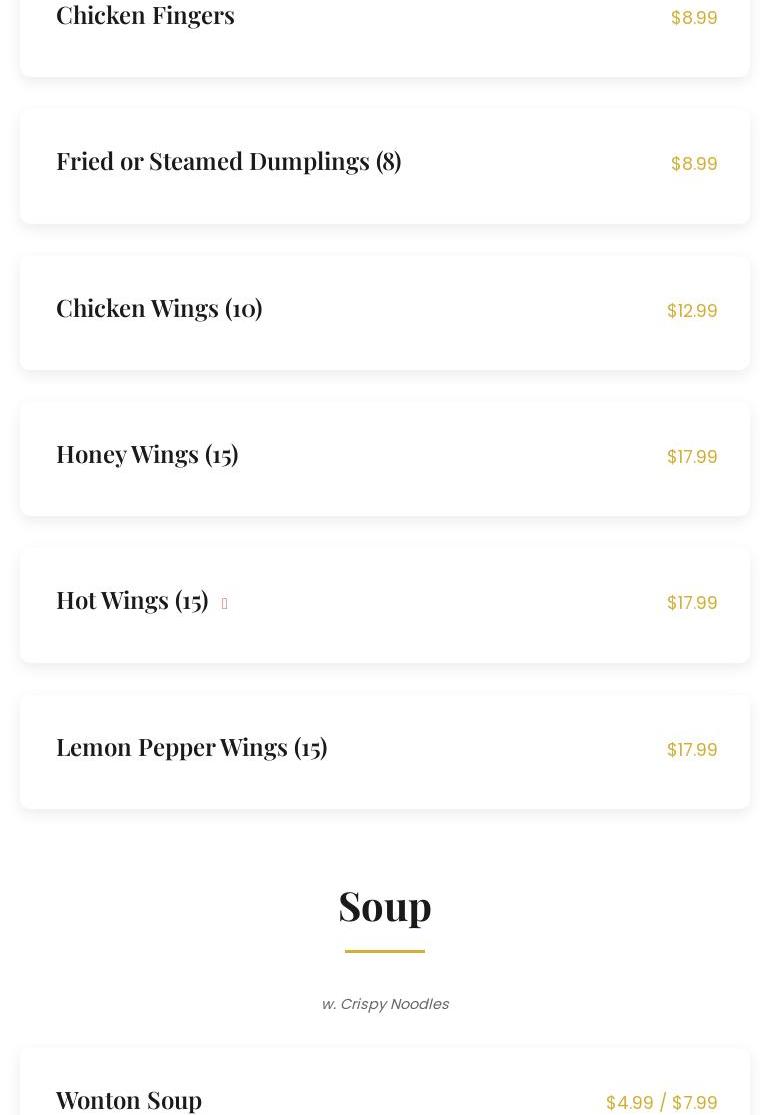Choose Honey Wings (15)

pos(148,455)
